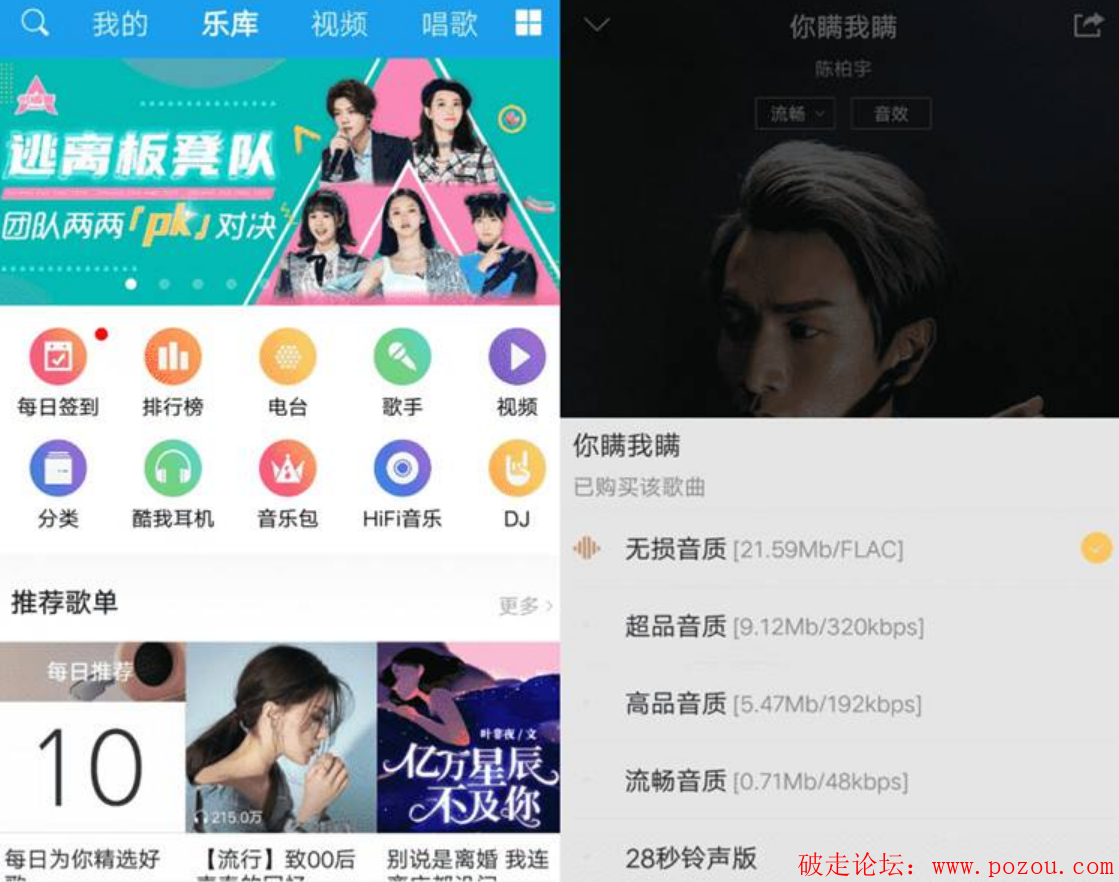Open the 音效 sound effects button
Screen dimensions: 1119x882
click(890, 114)
